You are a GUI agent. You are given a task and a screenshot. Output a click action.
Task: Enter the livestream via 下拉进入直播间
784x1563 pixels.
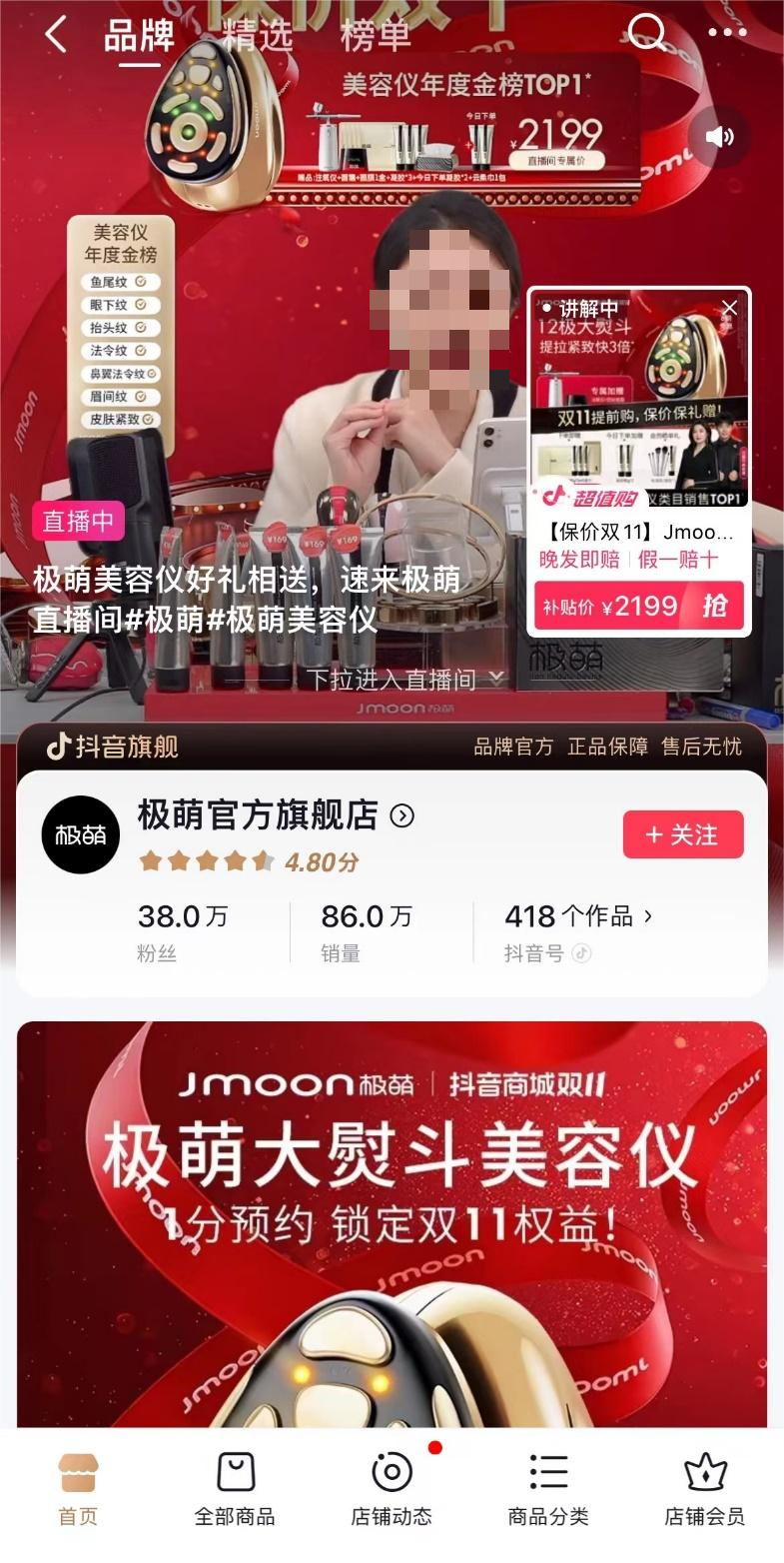404,680
